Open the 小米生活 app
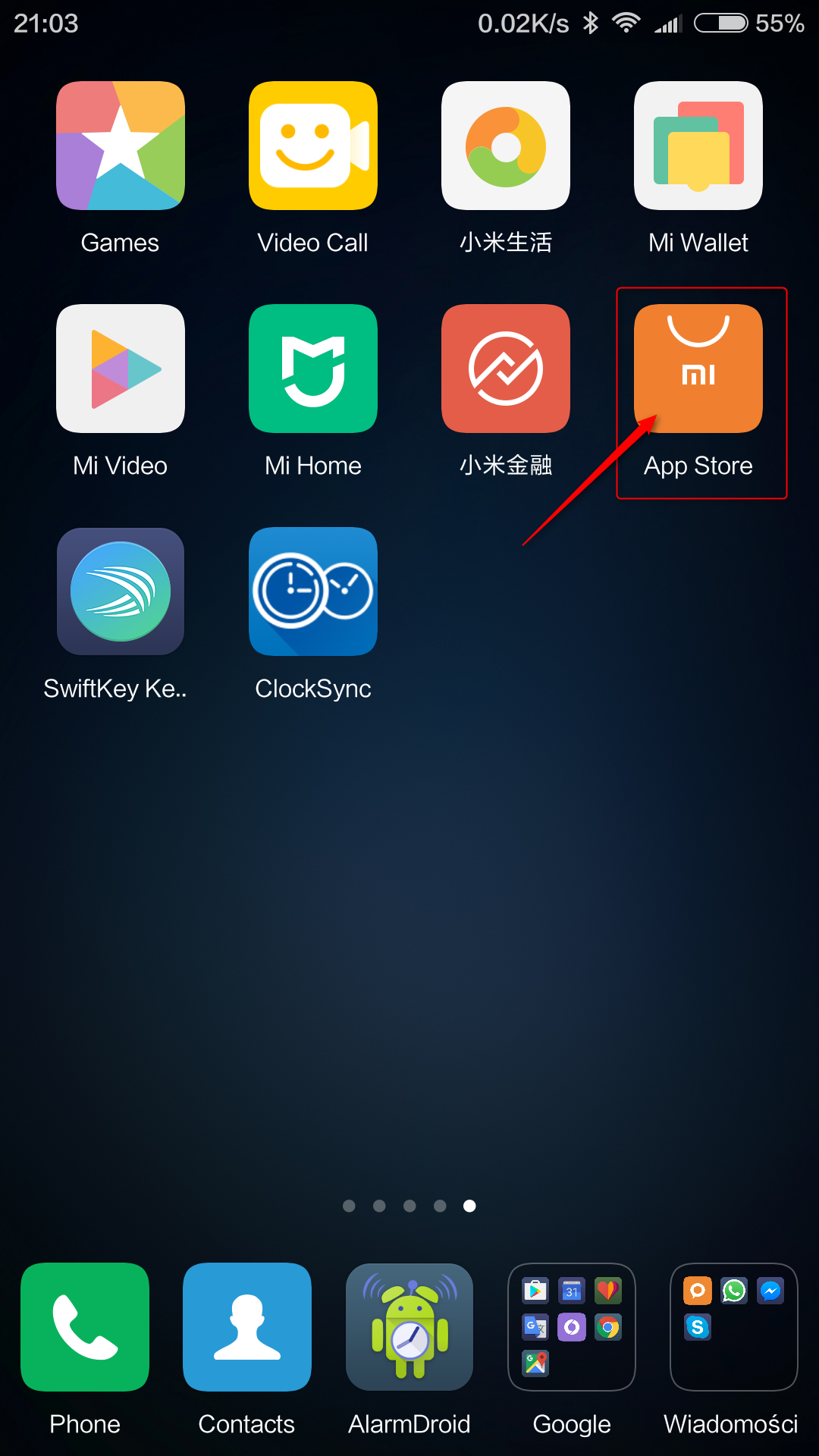Screen dimensions: 819x1456 coord(506,146)
